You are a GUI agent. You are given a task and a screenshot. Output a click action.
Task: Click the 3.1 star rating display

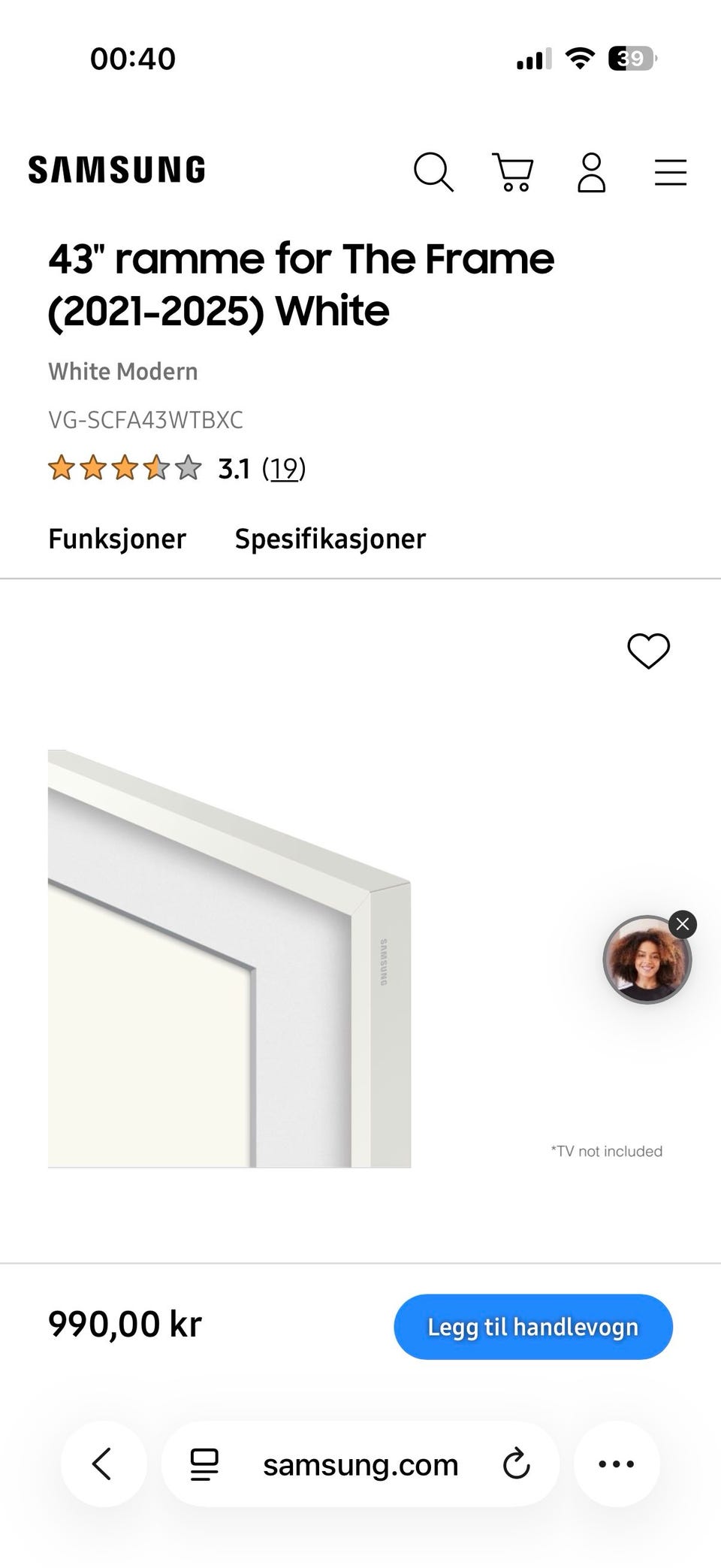(x=234, y=468)
